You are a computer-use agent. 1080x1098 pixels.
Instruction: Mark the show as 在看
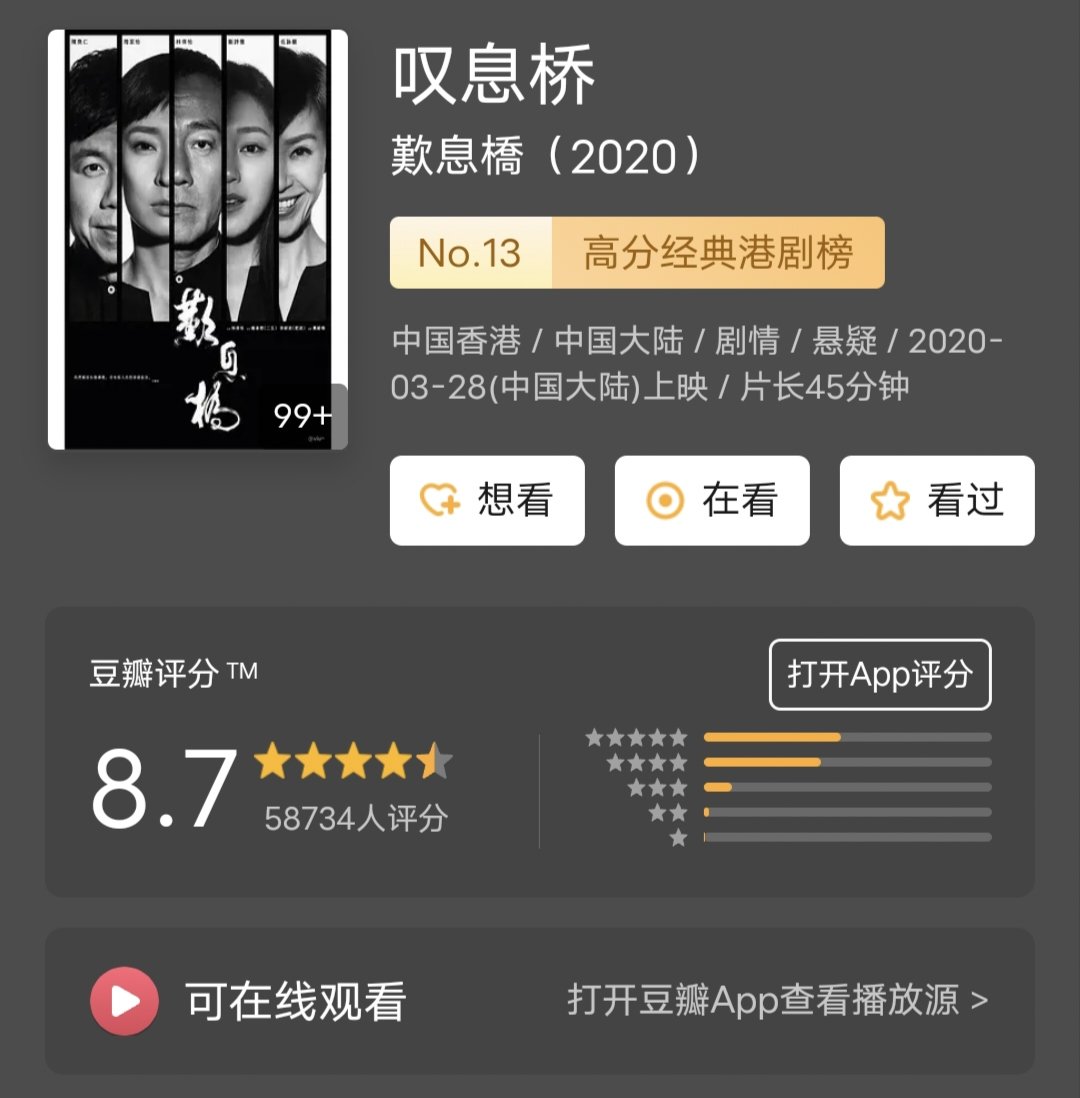click(712, 501)
